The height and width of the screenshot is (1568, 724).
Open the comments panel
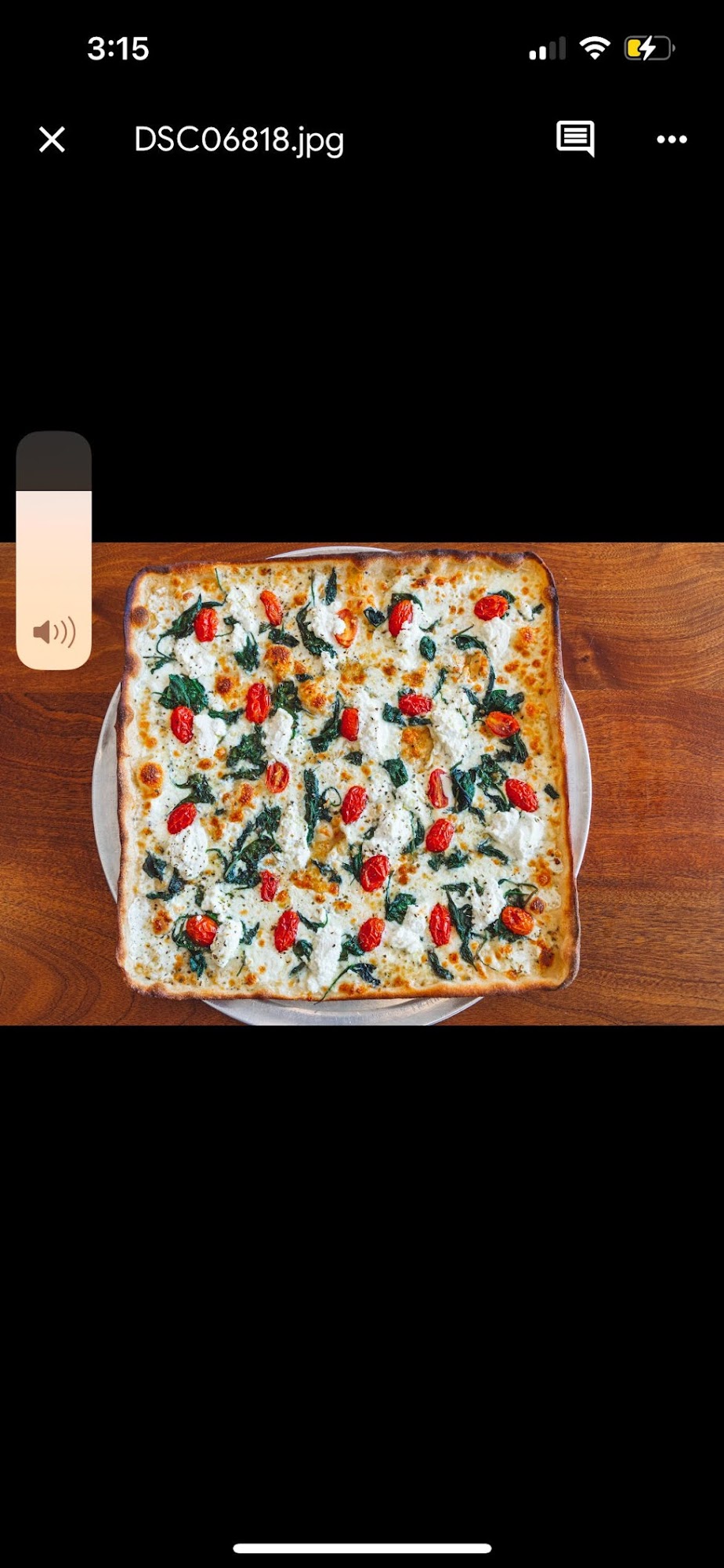click(575, 140)
